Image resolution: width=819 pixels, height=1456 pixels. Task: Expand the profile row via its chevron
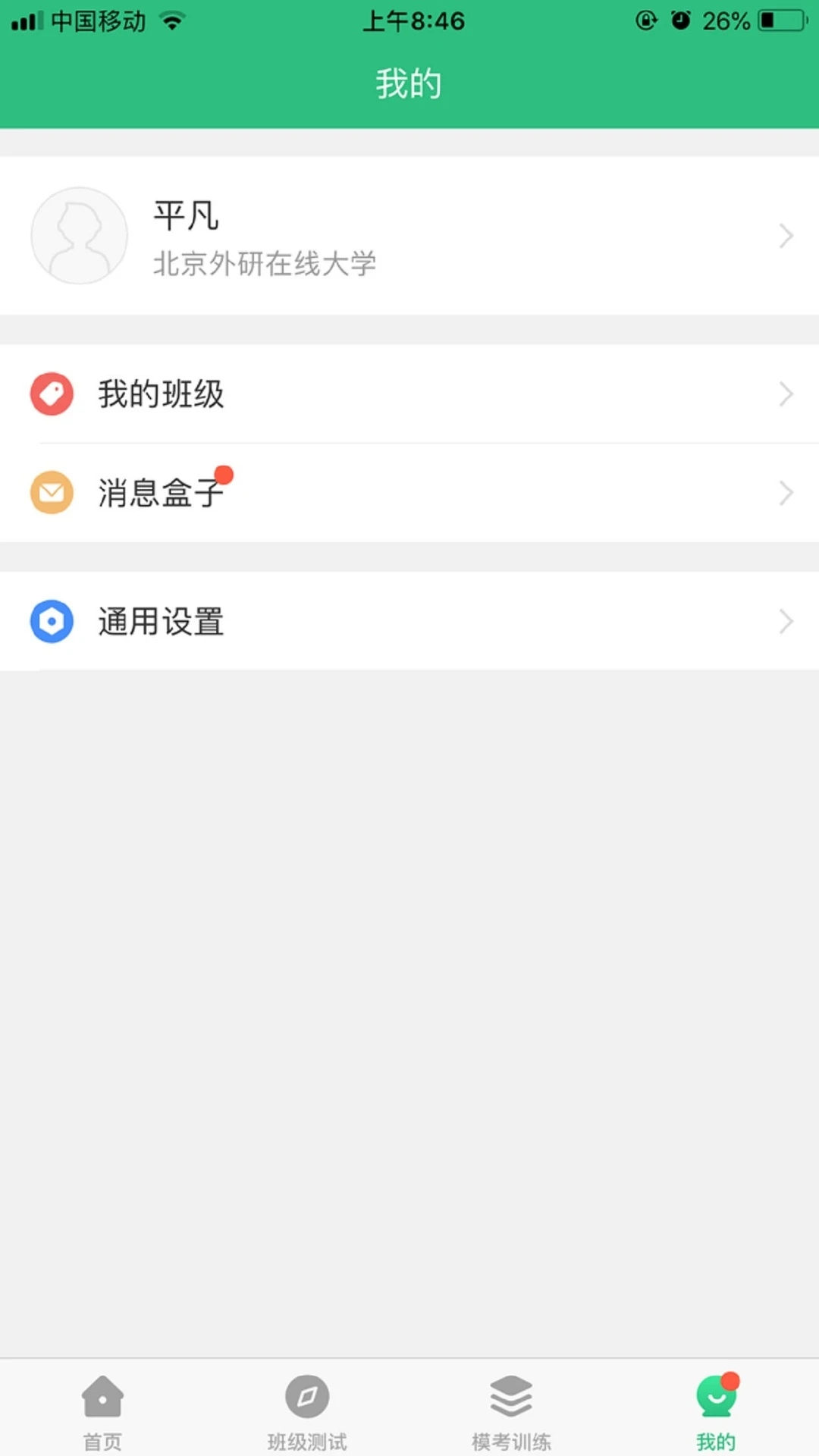(x=785, y=235)
